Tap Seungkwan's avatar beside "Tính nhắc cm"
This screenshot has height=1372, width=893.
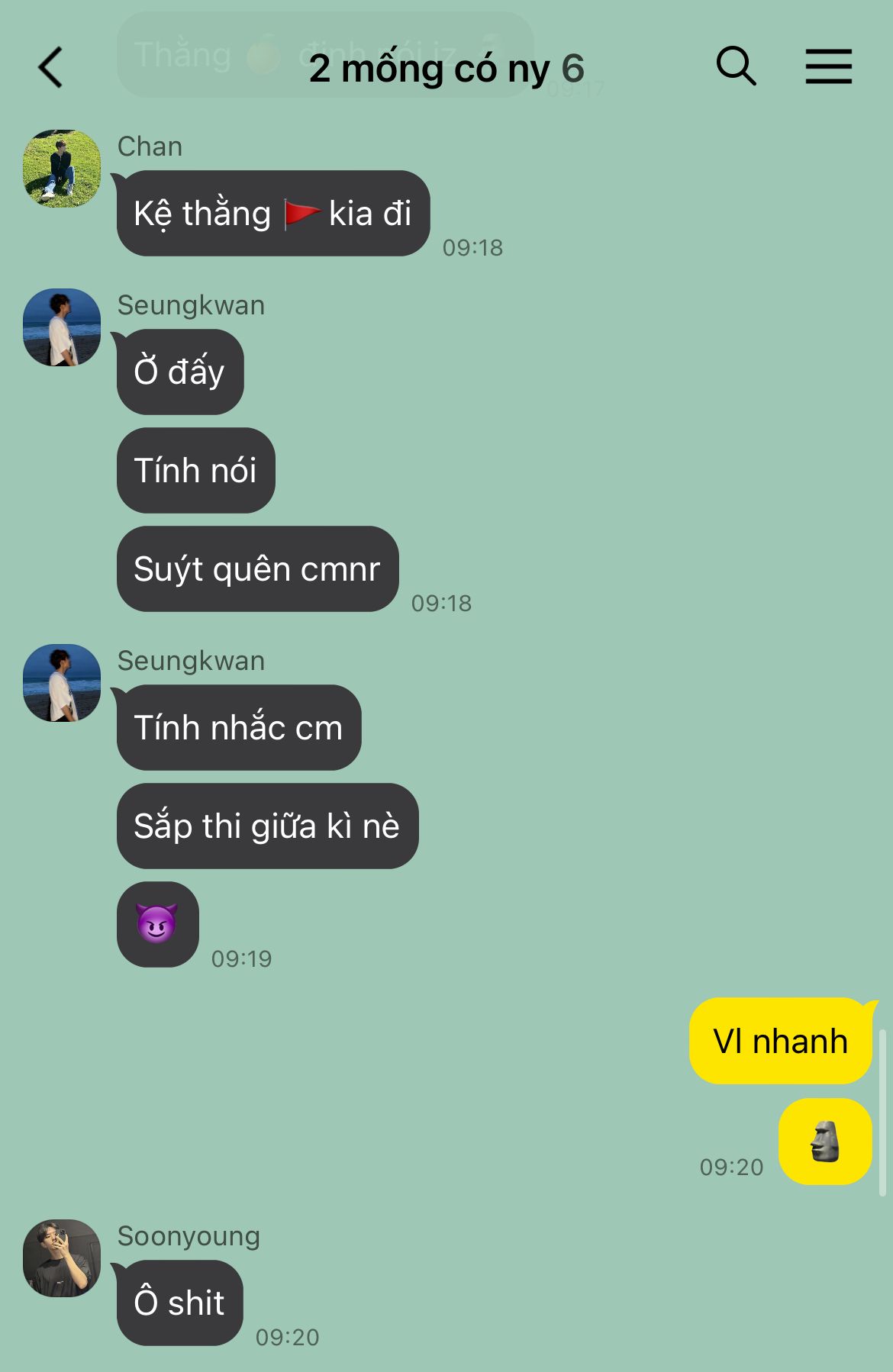coord(62,683)
